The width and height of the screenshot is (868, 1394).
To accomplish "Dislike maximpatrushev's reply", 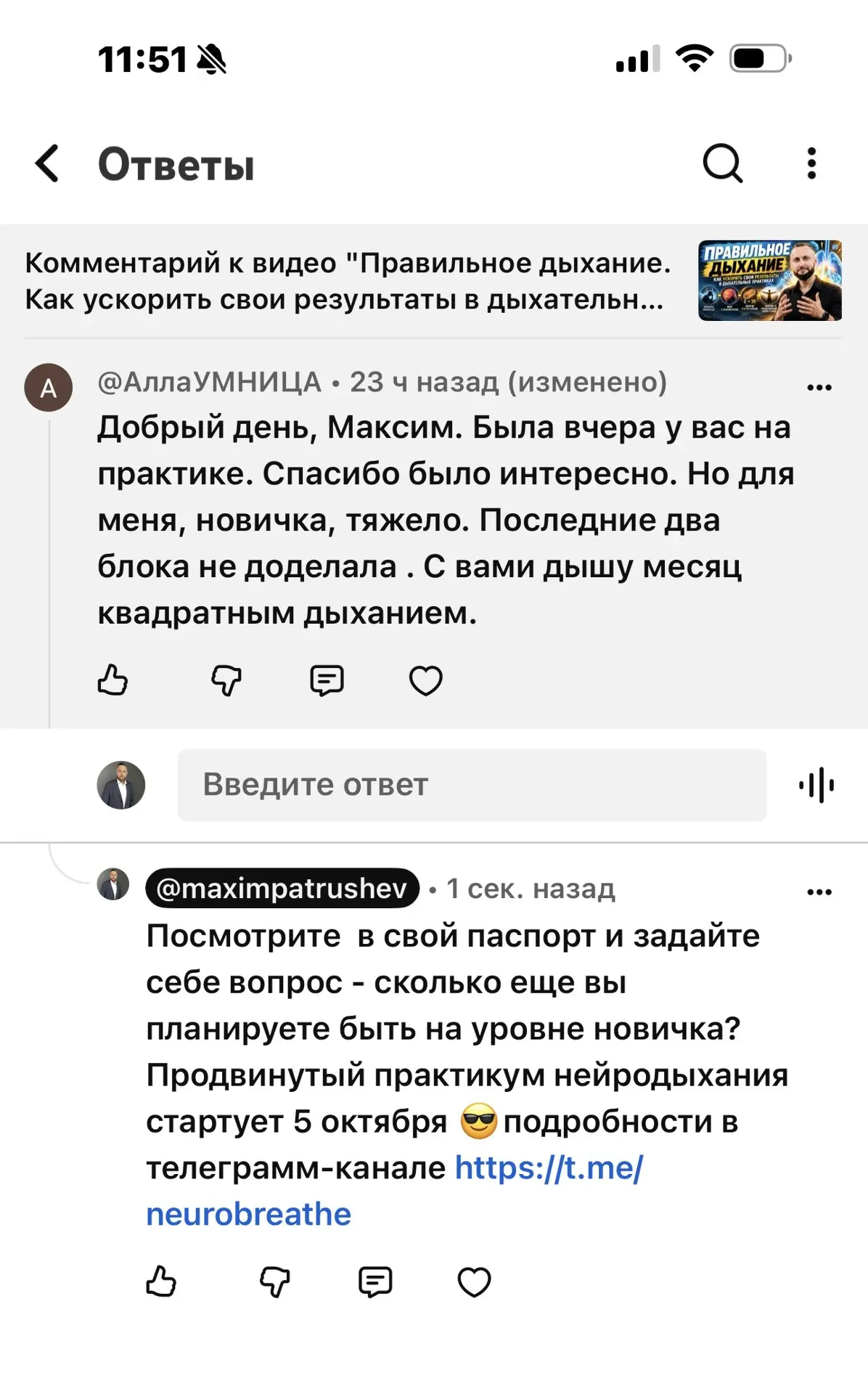I will [x=275, y=1281].
